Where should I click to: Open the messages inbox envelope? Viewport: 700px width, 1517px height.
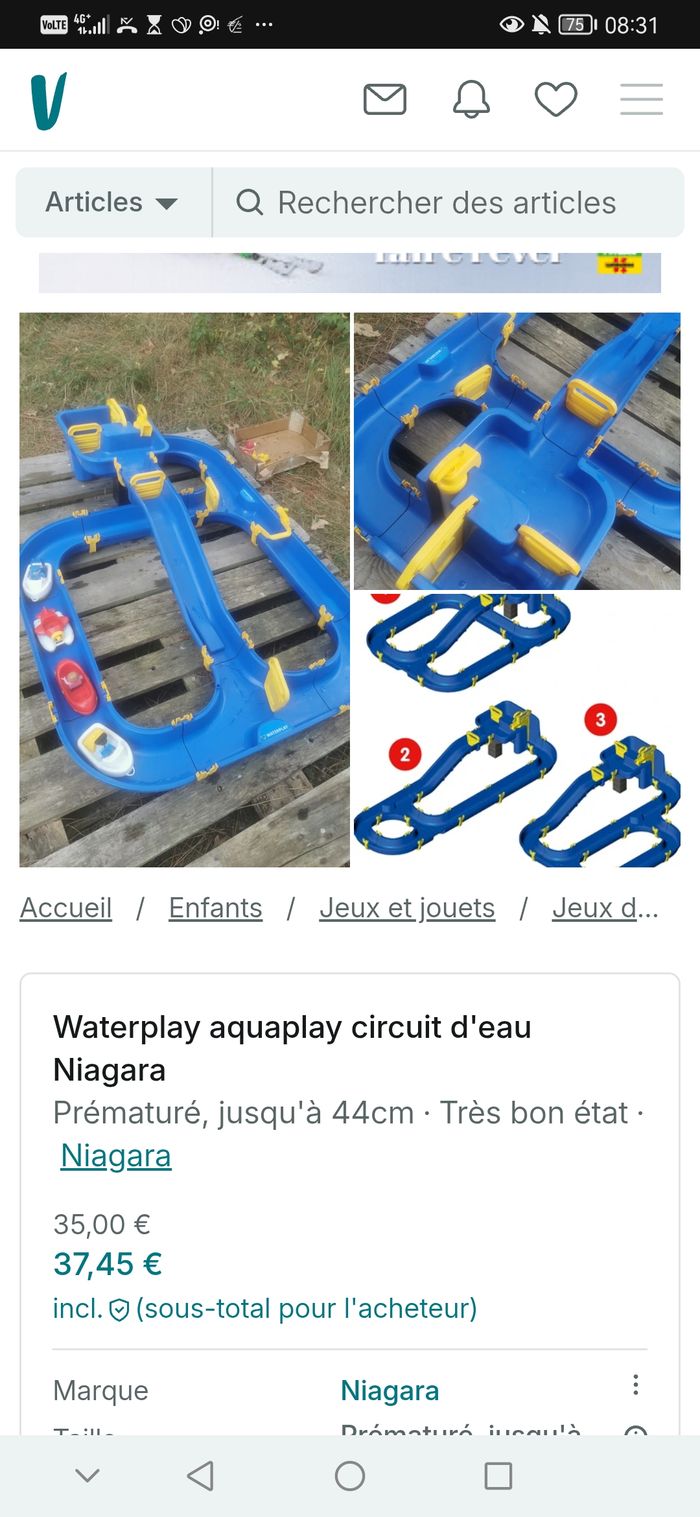point(385,100)
